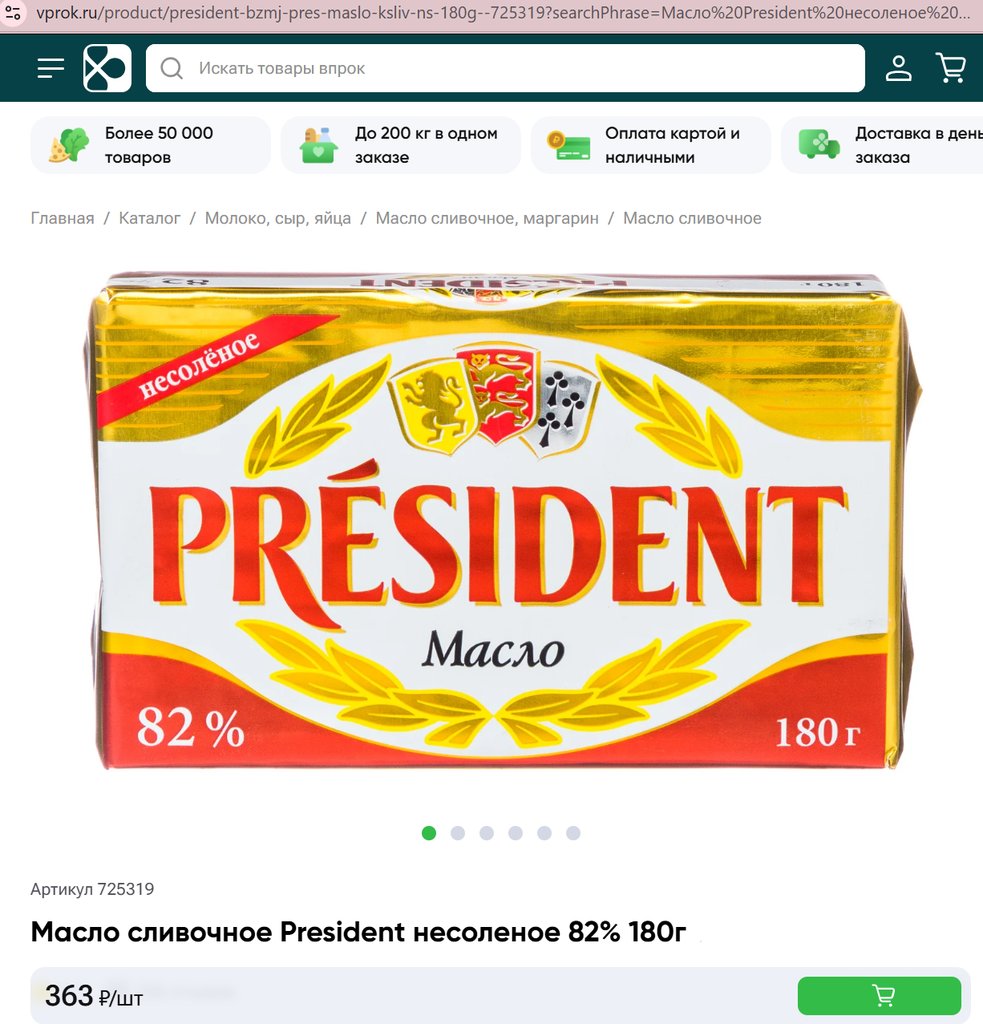Add butter to cart with green button
Image resolution: width=983 pixels, height=1024 pixels.
coord(879,996)
